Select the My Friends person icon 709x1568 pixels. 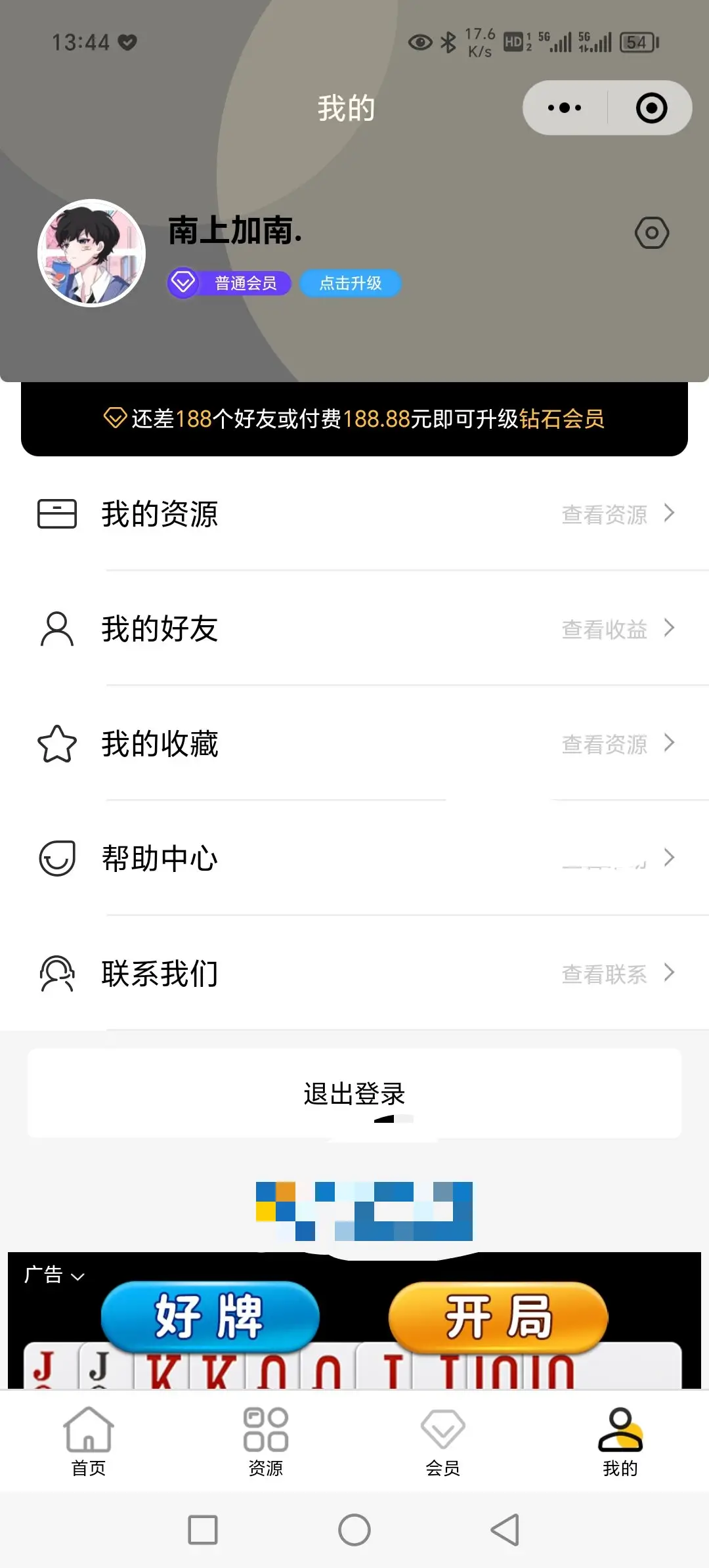pyautogui.click(x=56, y=629)
